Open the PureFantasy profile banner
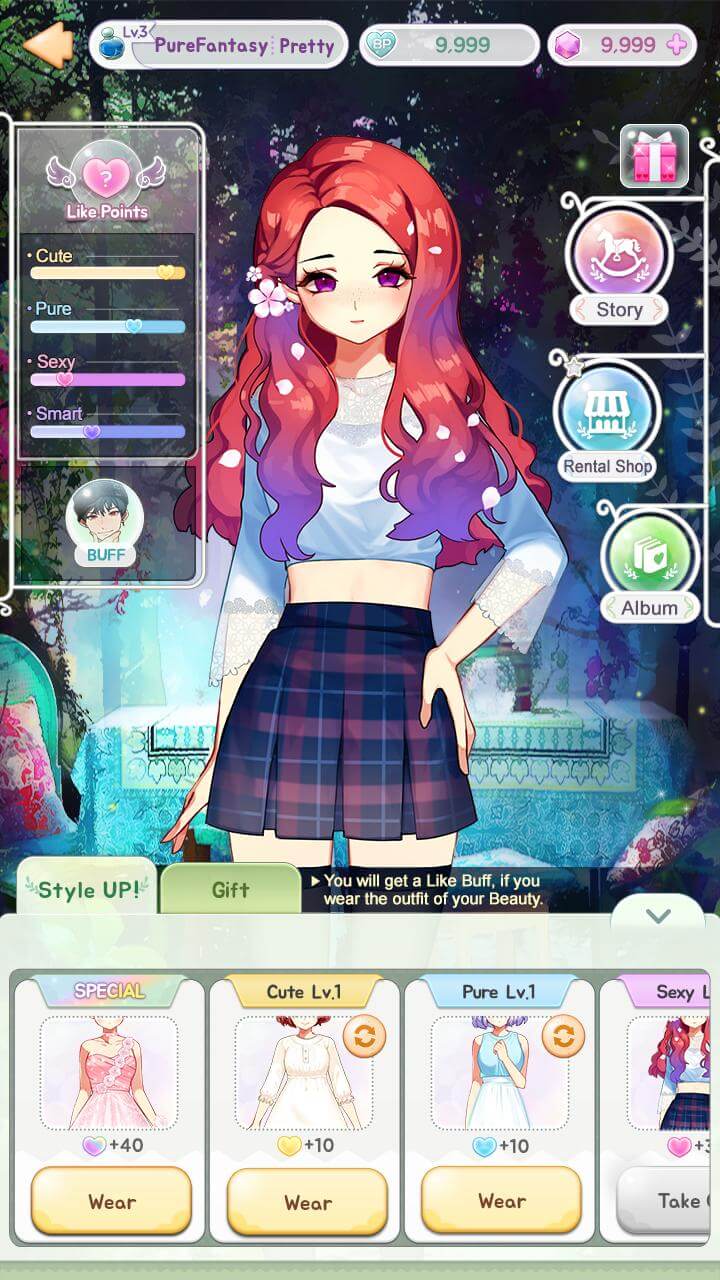The image size is (720, 1280). point(232,45)
